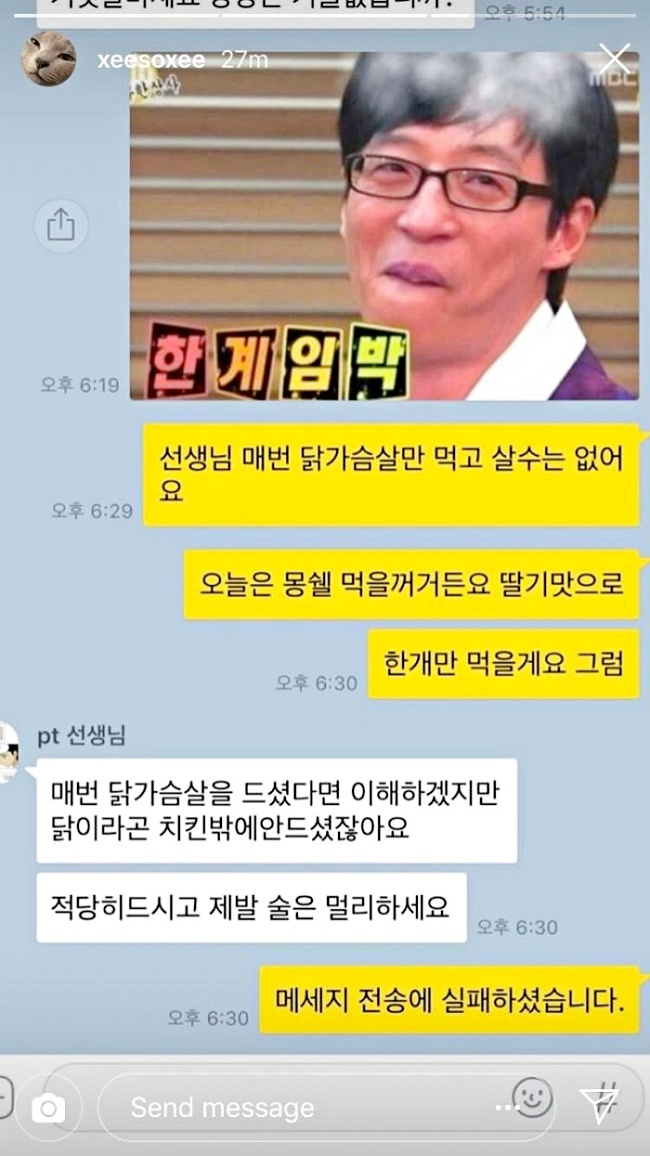Screen dimensions: 650x1156
Task: Focus the Send message field
Action: point(300,1107)
